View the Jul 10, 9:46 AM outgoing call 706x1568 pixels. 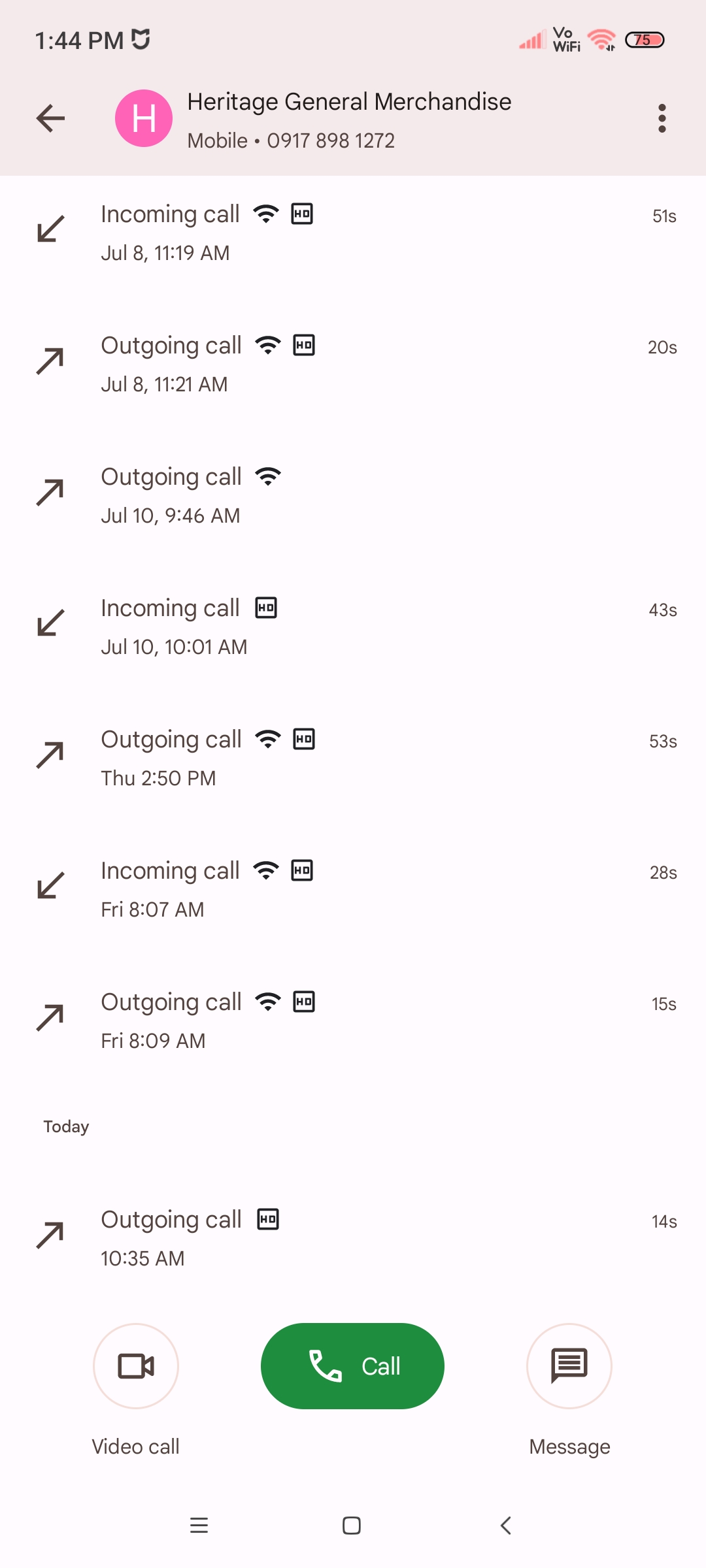tap(353, 496)
